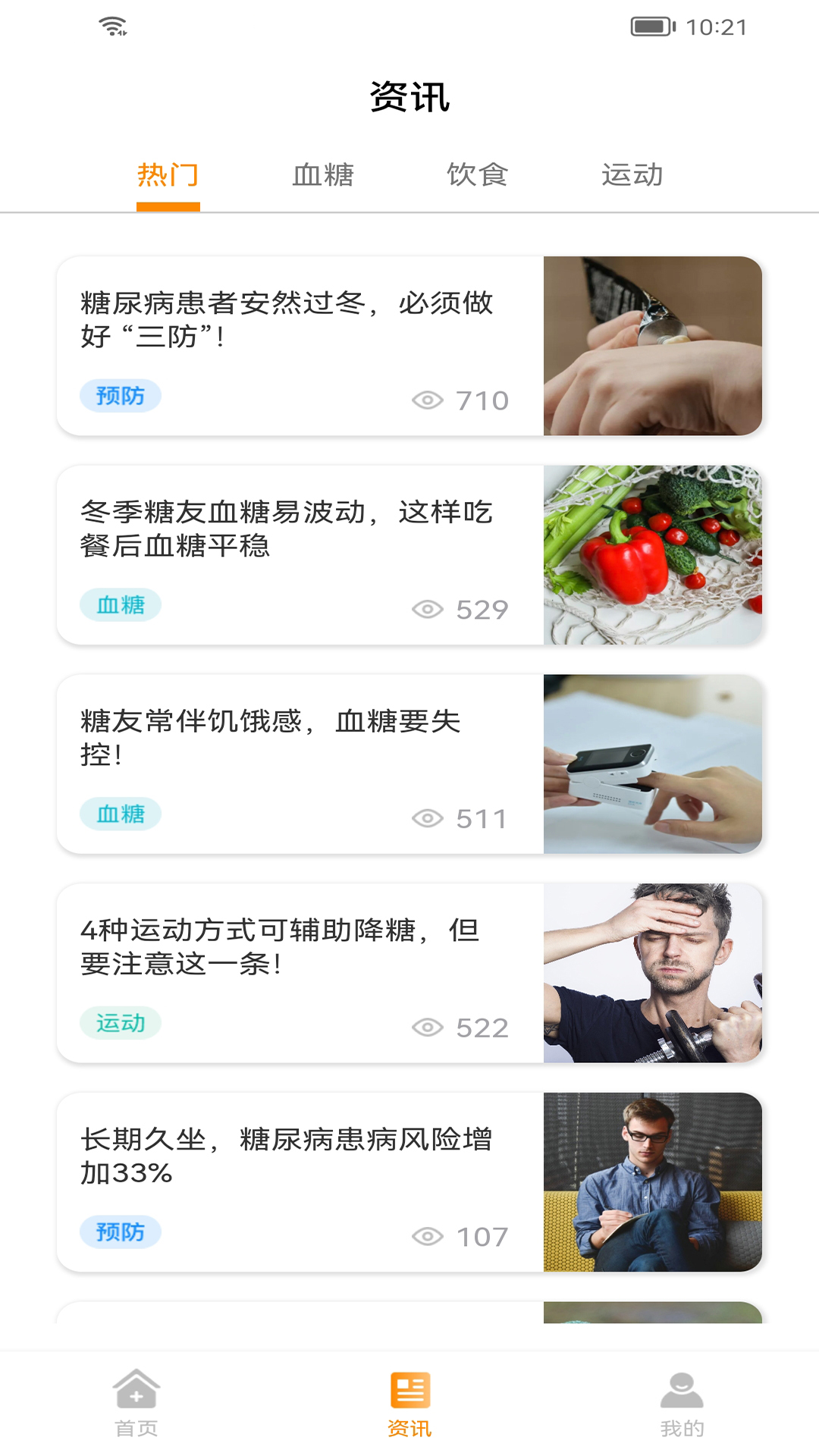Tap the 预防 tag on winter article
This screenshot has width=819, height=1456.
tap(121, 397)
